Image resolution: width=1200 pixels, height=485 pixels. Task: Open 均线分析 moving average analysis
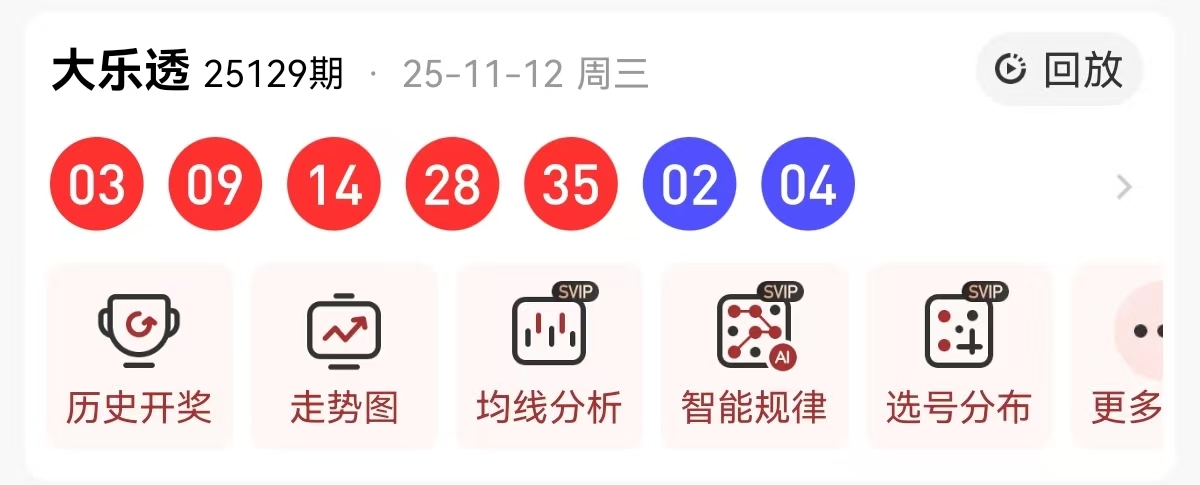[549, 356]
